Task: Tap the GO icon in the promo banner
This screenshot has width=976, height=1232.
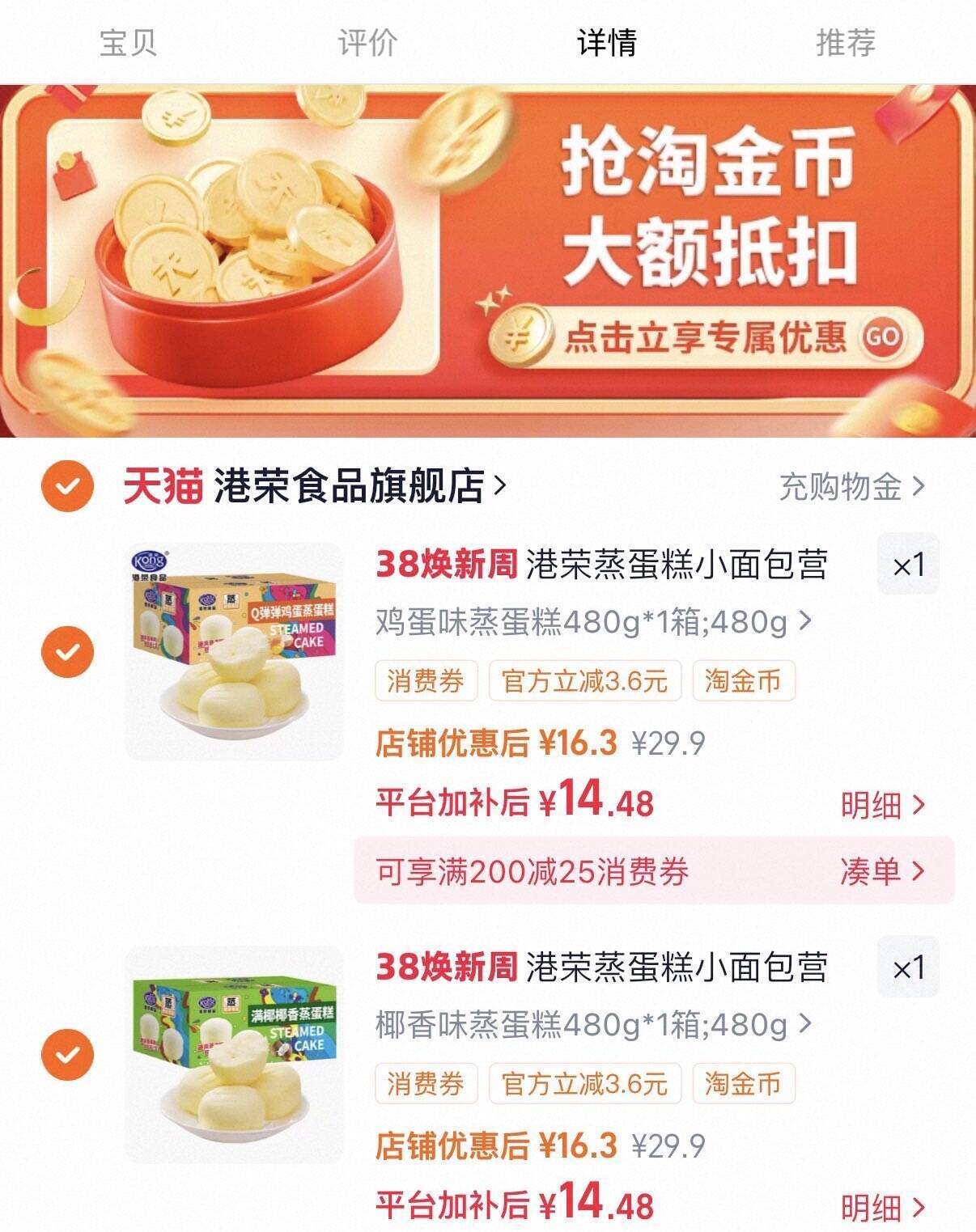Action: pyautogui.click(x=885, y=337)
